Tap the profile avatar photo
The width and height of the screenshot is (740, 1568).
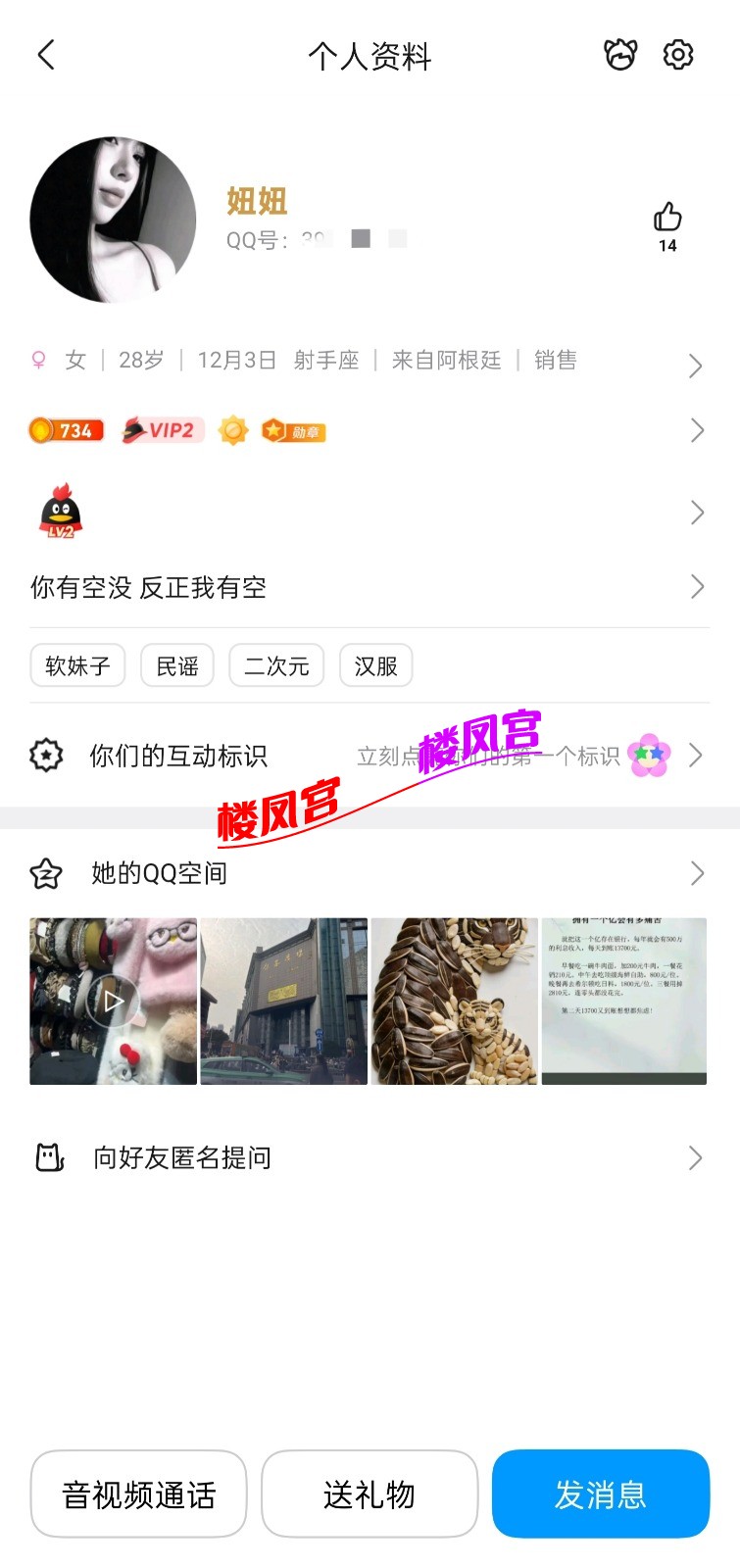(113, 220)
